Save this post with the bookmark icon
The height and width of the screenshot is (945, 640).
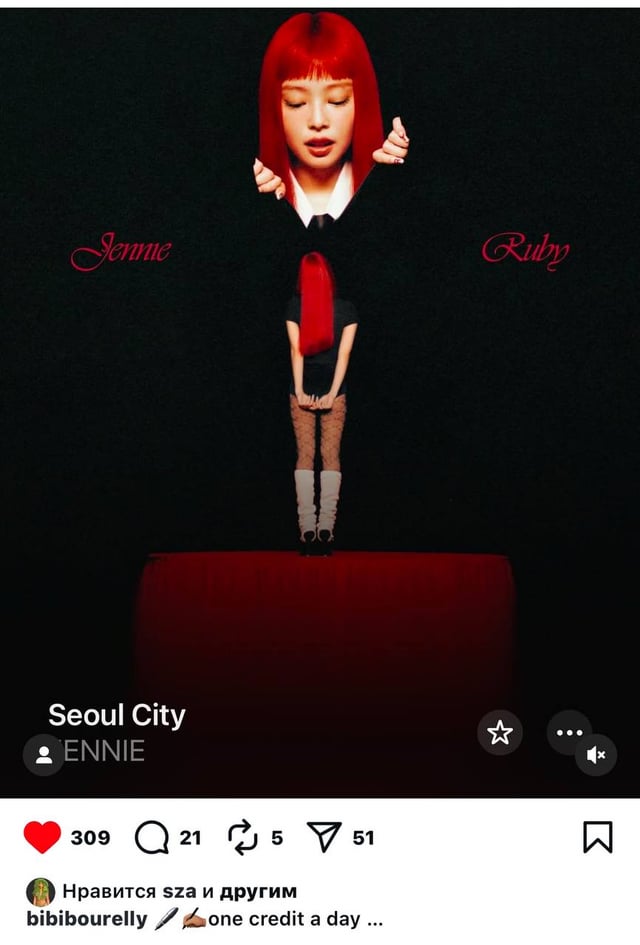pyautogui.click(x=597, y=837)
